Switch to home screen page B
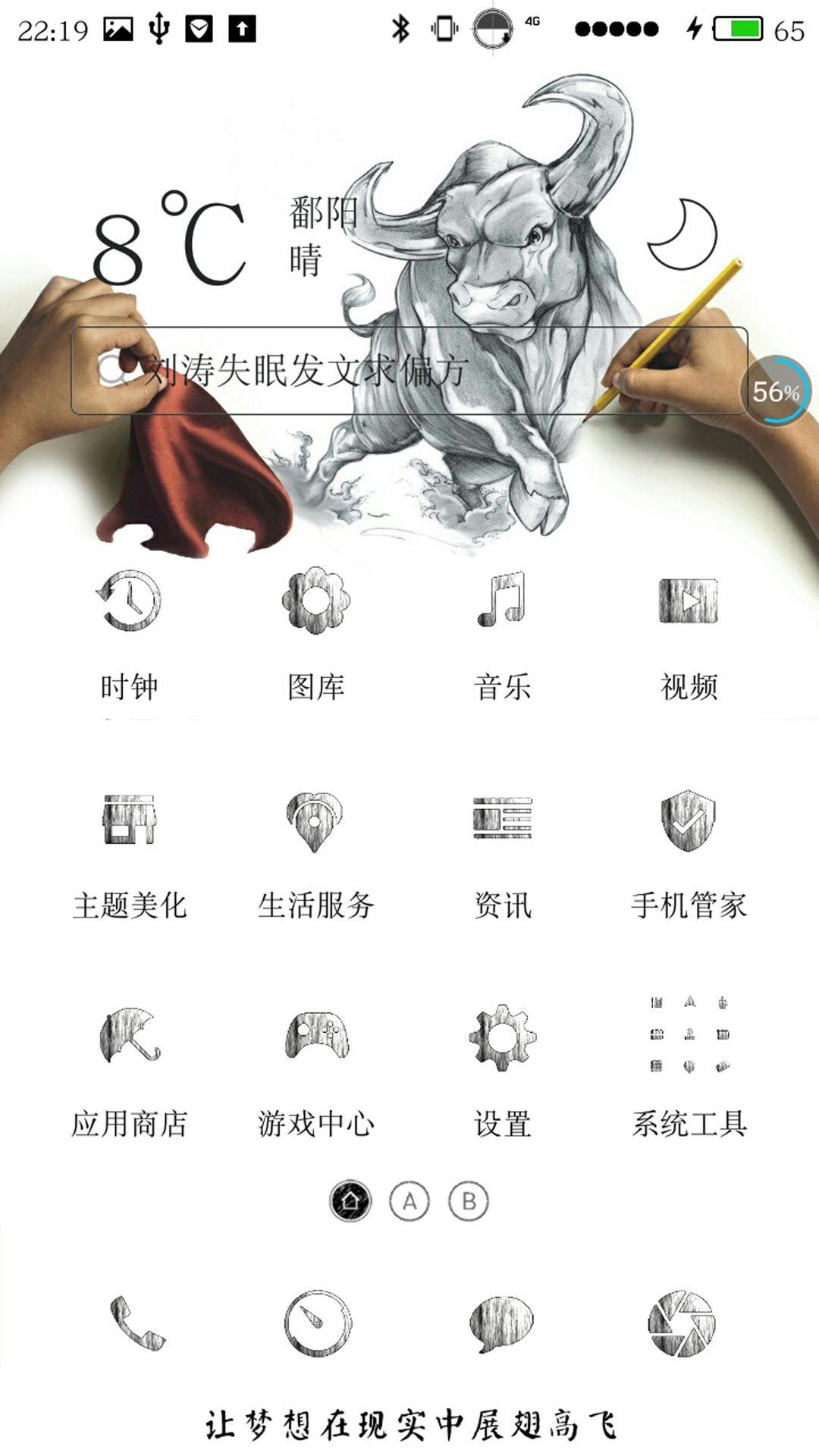Image resolution: width=819 pixels, height=1456 pixels. coord(469,1201)
